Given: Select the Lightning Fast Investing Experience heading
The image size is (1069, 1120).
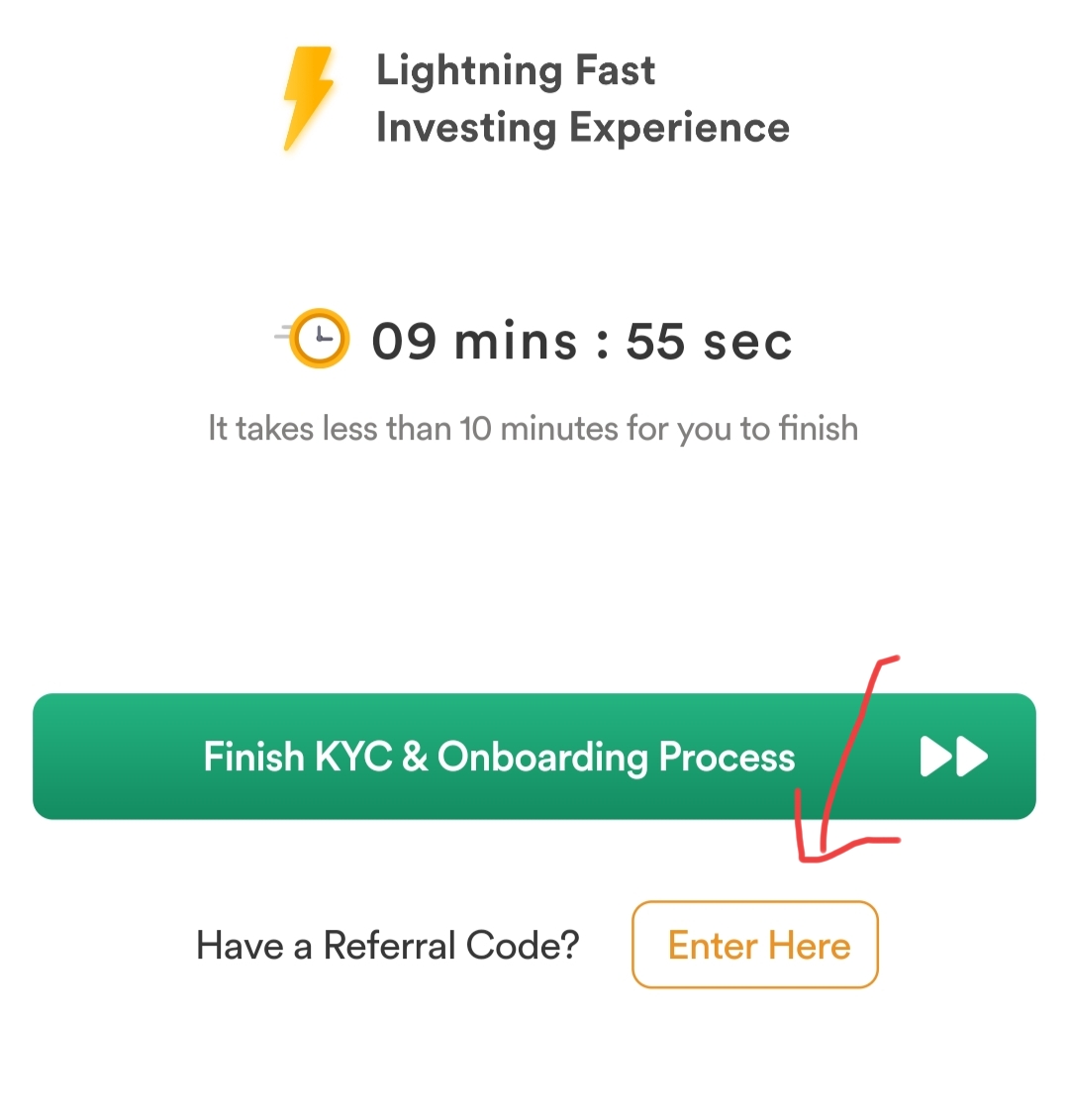Looking at the screenshot, I should pos(582,98).
